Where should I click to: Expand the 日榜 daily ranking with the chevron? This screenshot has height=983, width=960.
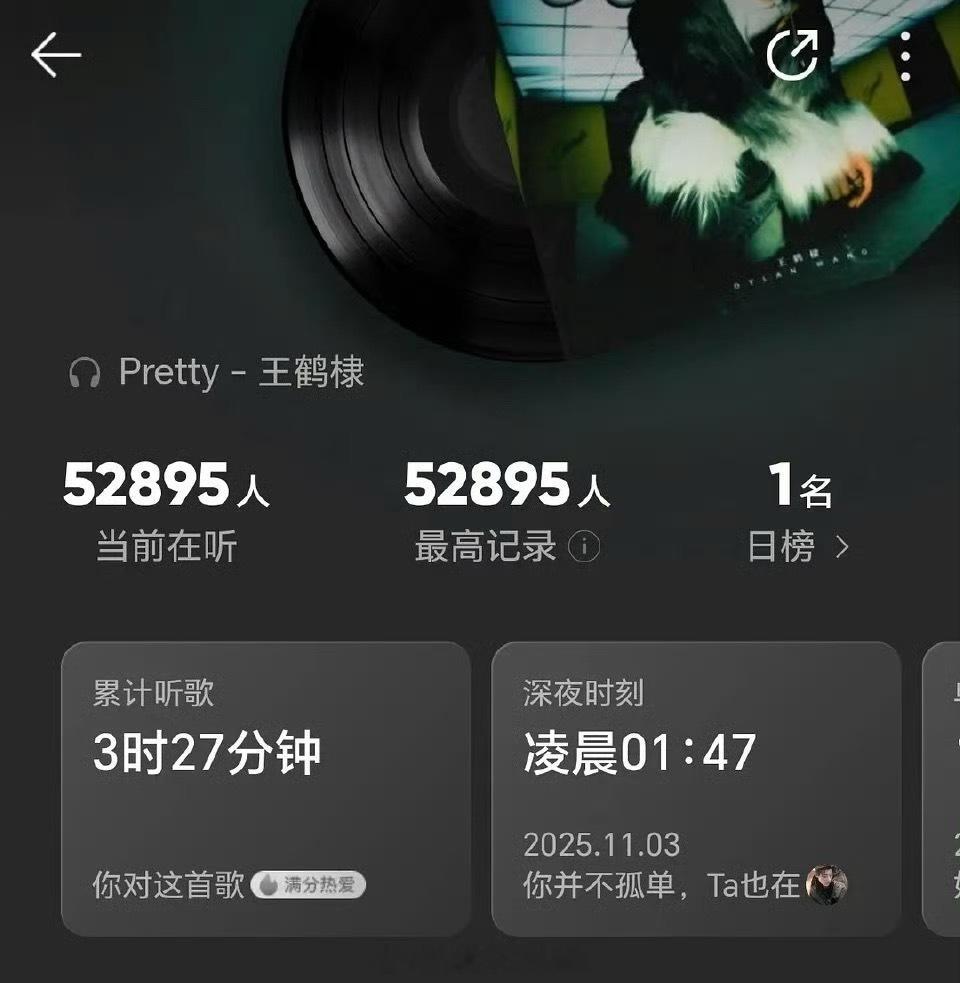(843, 546)
